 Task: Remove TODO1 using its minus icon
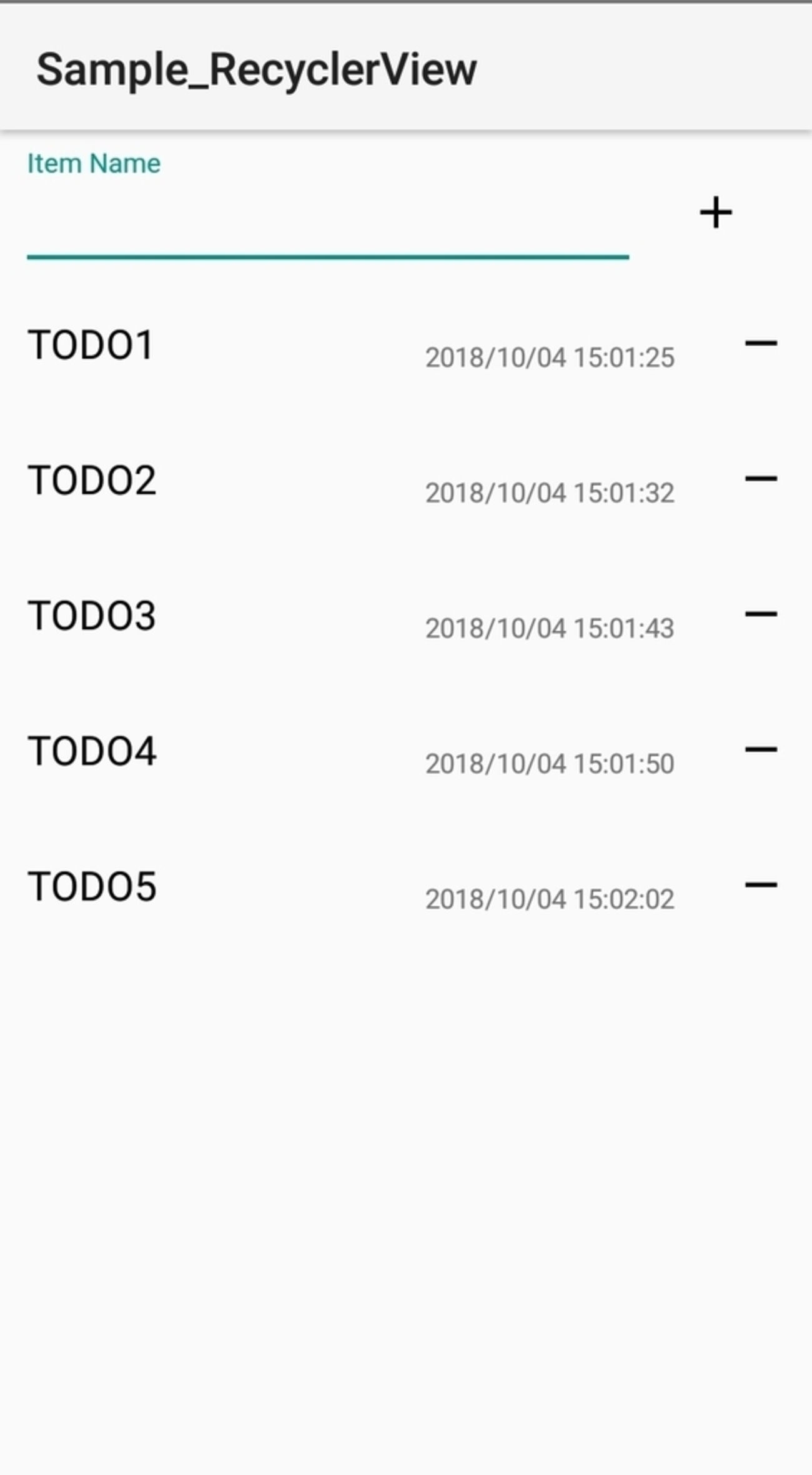(761, 343)
